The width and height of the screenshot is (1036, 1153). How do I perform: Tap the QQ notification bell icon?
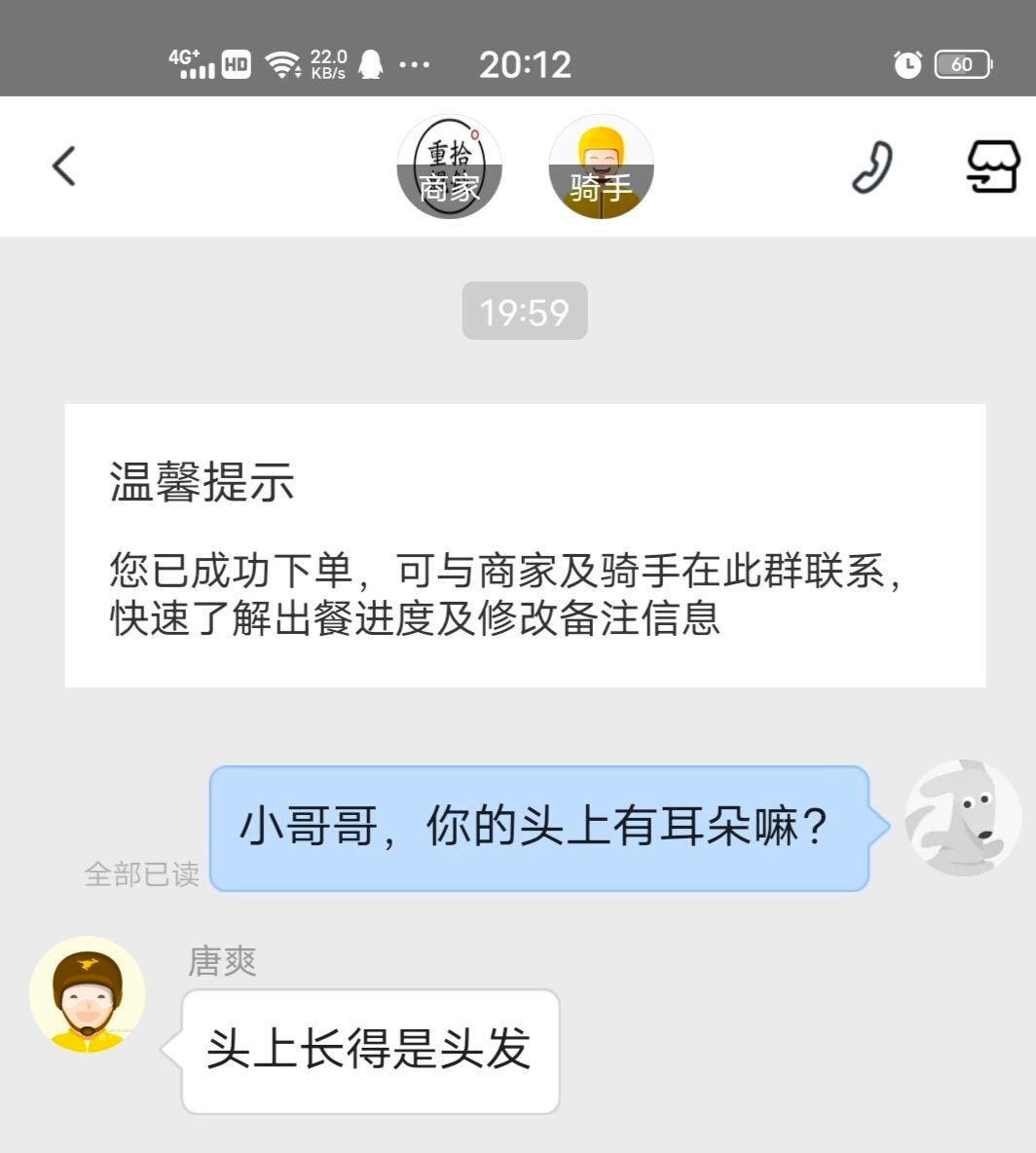(x=370, y=62)
